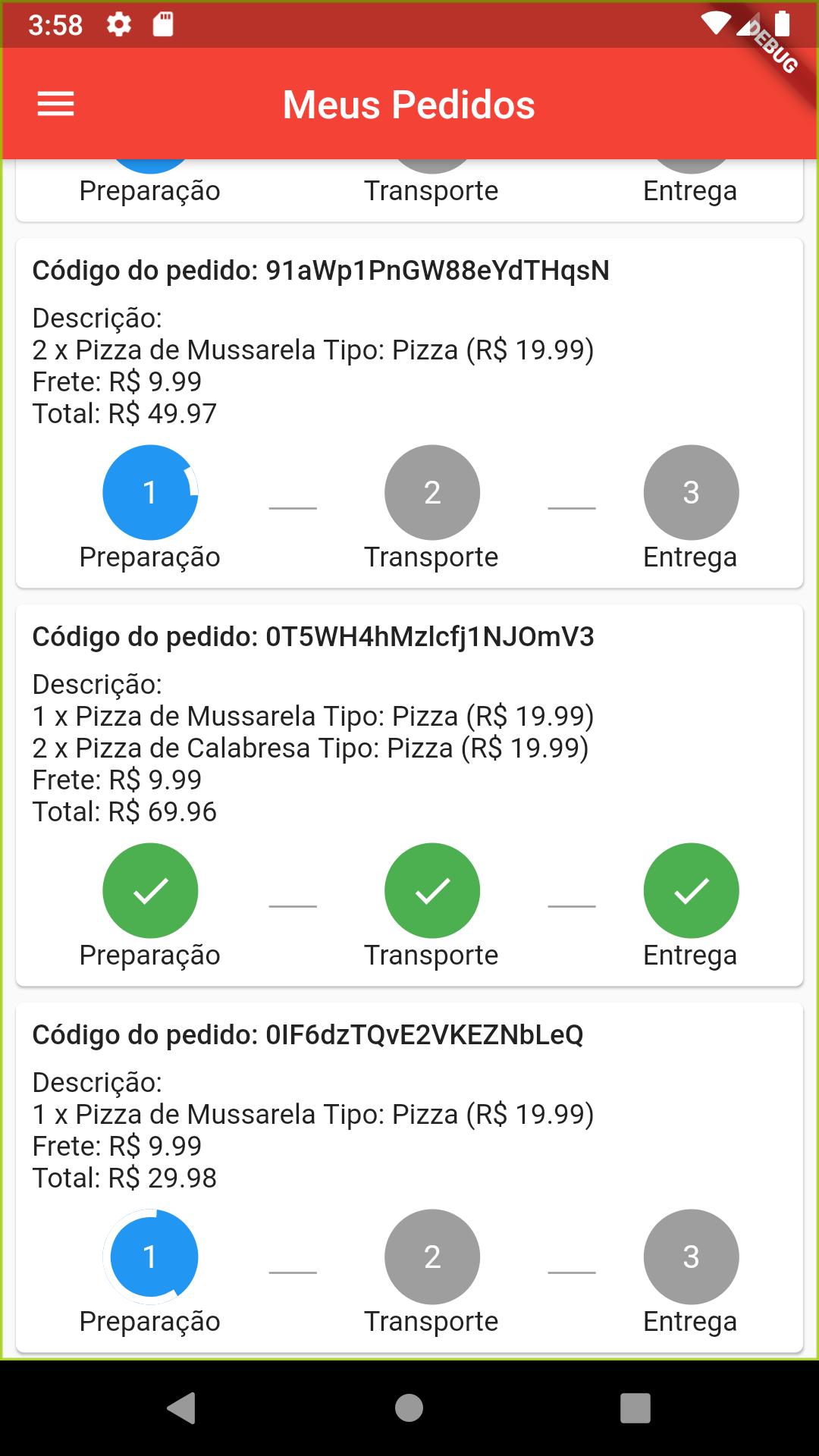Viewport: 819px width, 1456px height.
Task: Open the hamburger drawer menu
Action: pyautogui.click(x=56, y=104)
